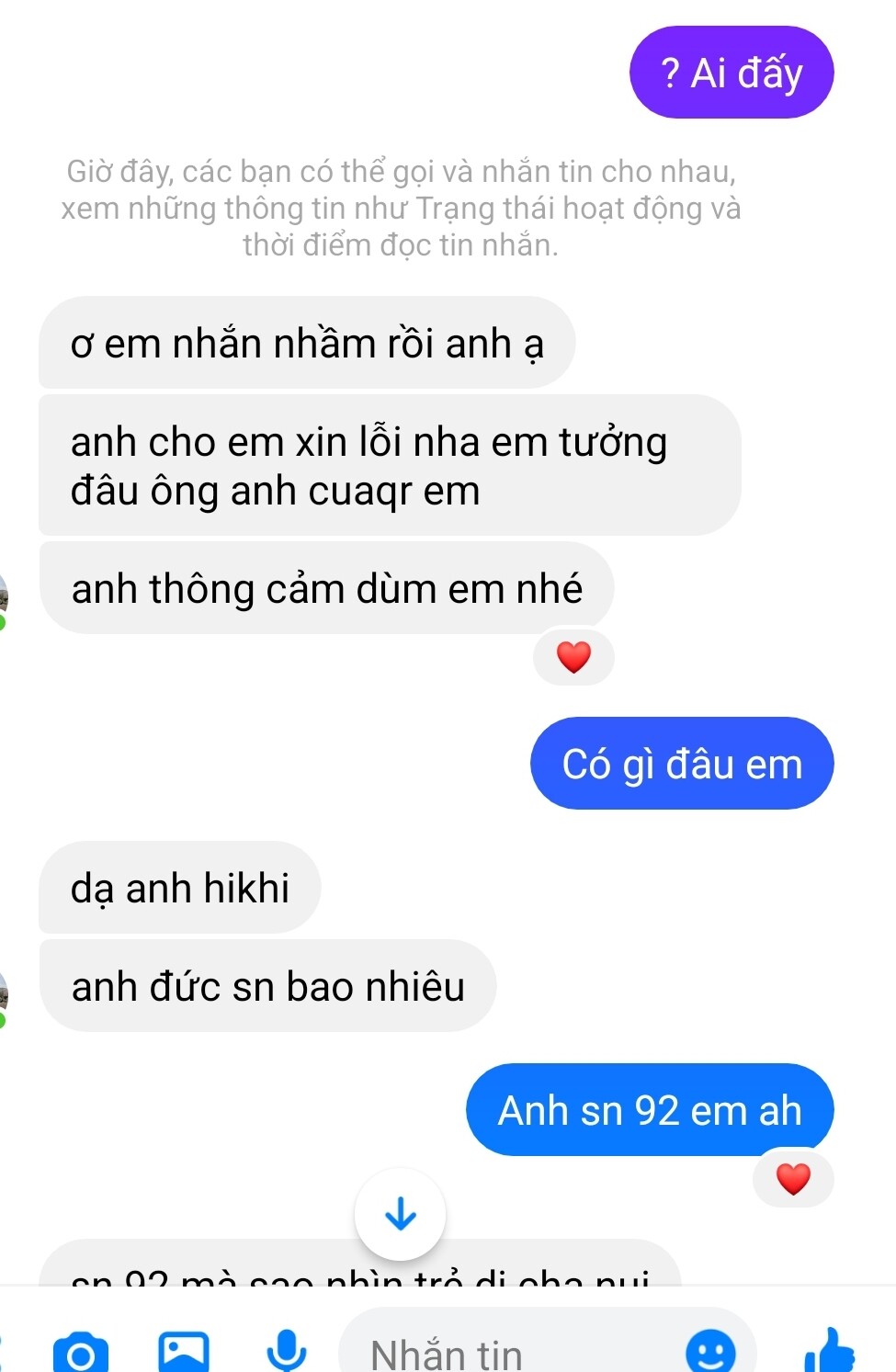View heart reaction on 'anh thông cảm dùm em nhé'
Viewport: 896px width, 1372px height.
(573, 657)
